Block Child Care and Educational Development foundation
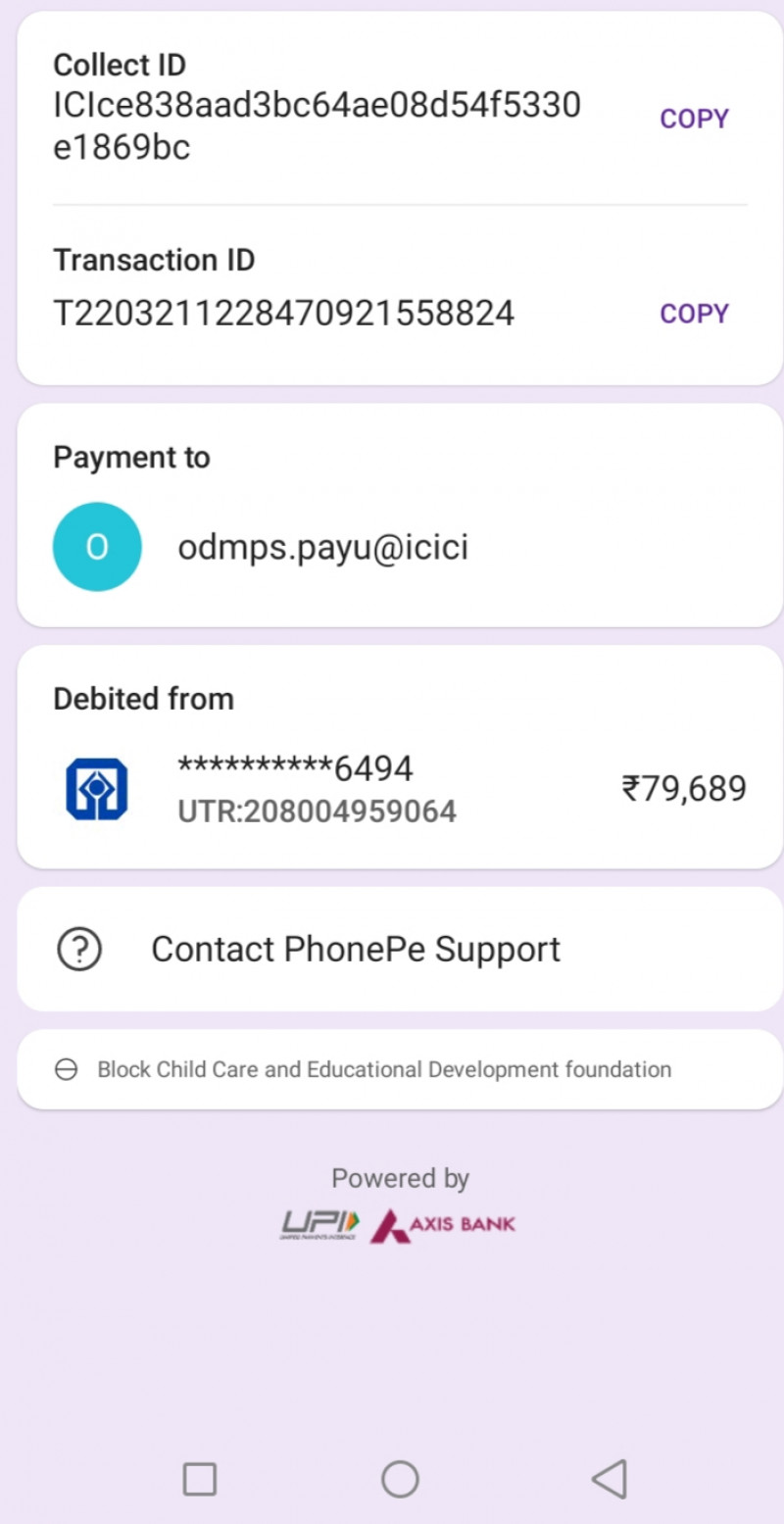Image resolution: width=784 pixels, height=1524 pixels. (383, 1069)
